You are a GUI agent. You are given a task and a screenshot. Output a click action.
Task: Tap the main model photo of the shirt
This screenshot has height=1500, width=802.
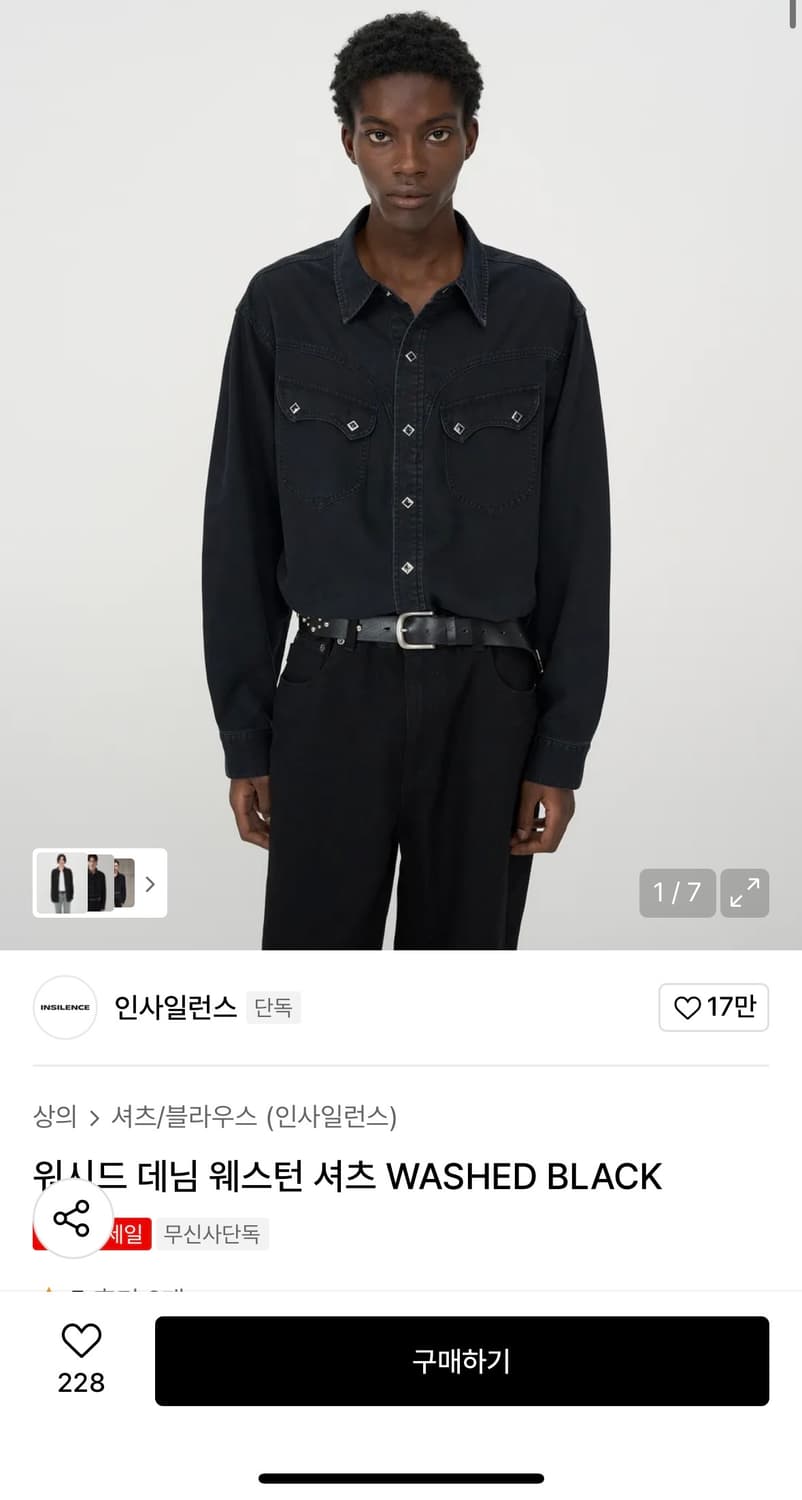[400, 450]
